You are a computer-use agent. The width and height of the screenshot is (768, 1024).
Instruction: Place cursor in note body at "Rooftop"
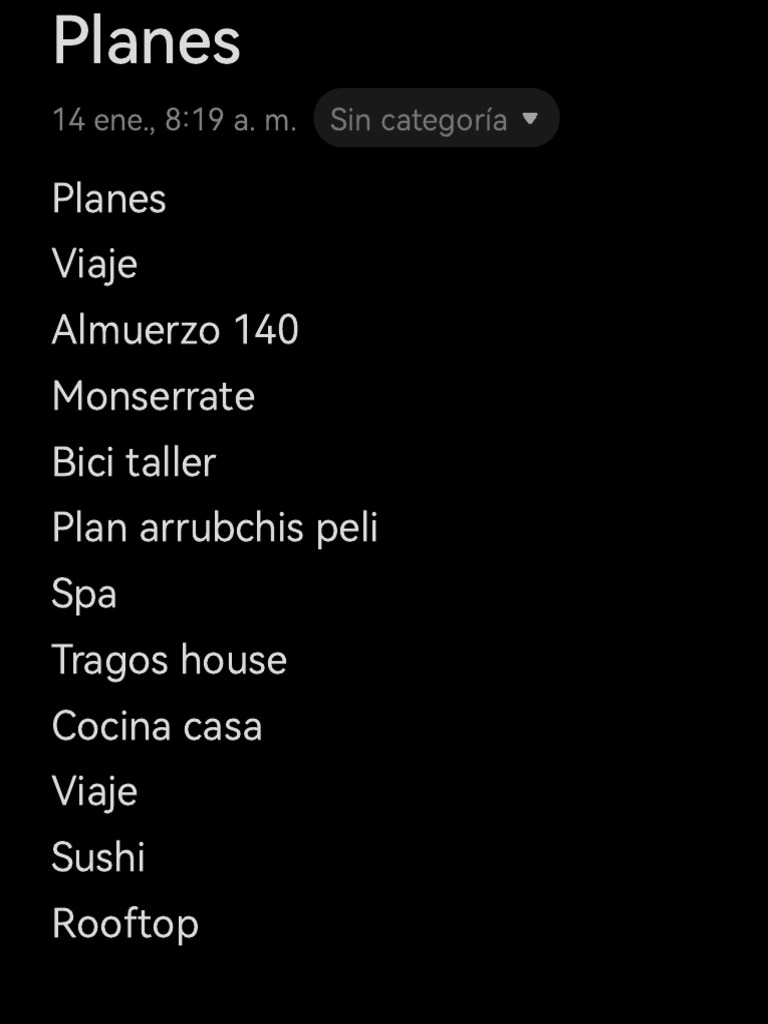coord(125,923)
